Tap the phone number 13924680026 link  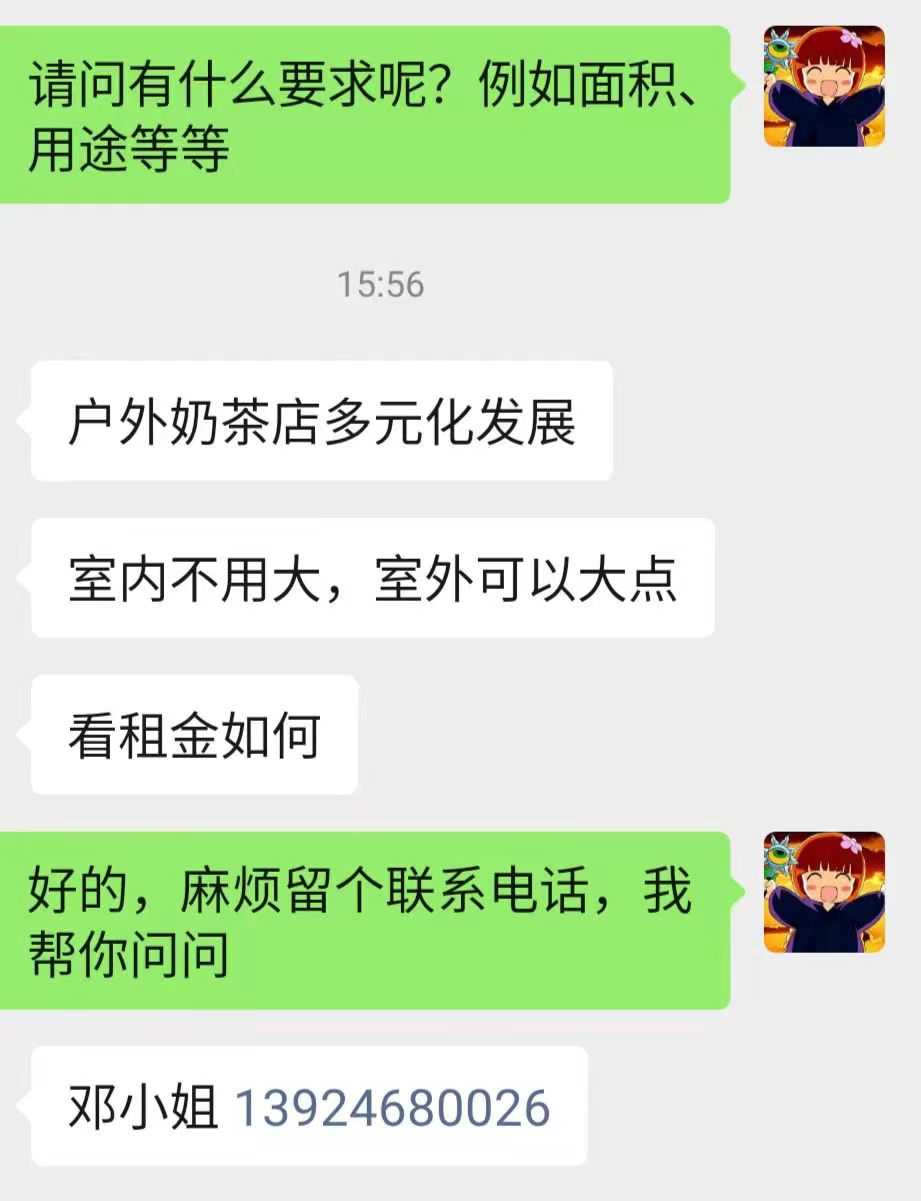pyautogui.click(x=392, y=1108)
